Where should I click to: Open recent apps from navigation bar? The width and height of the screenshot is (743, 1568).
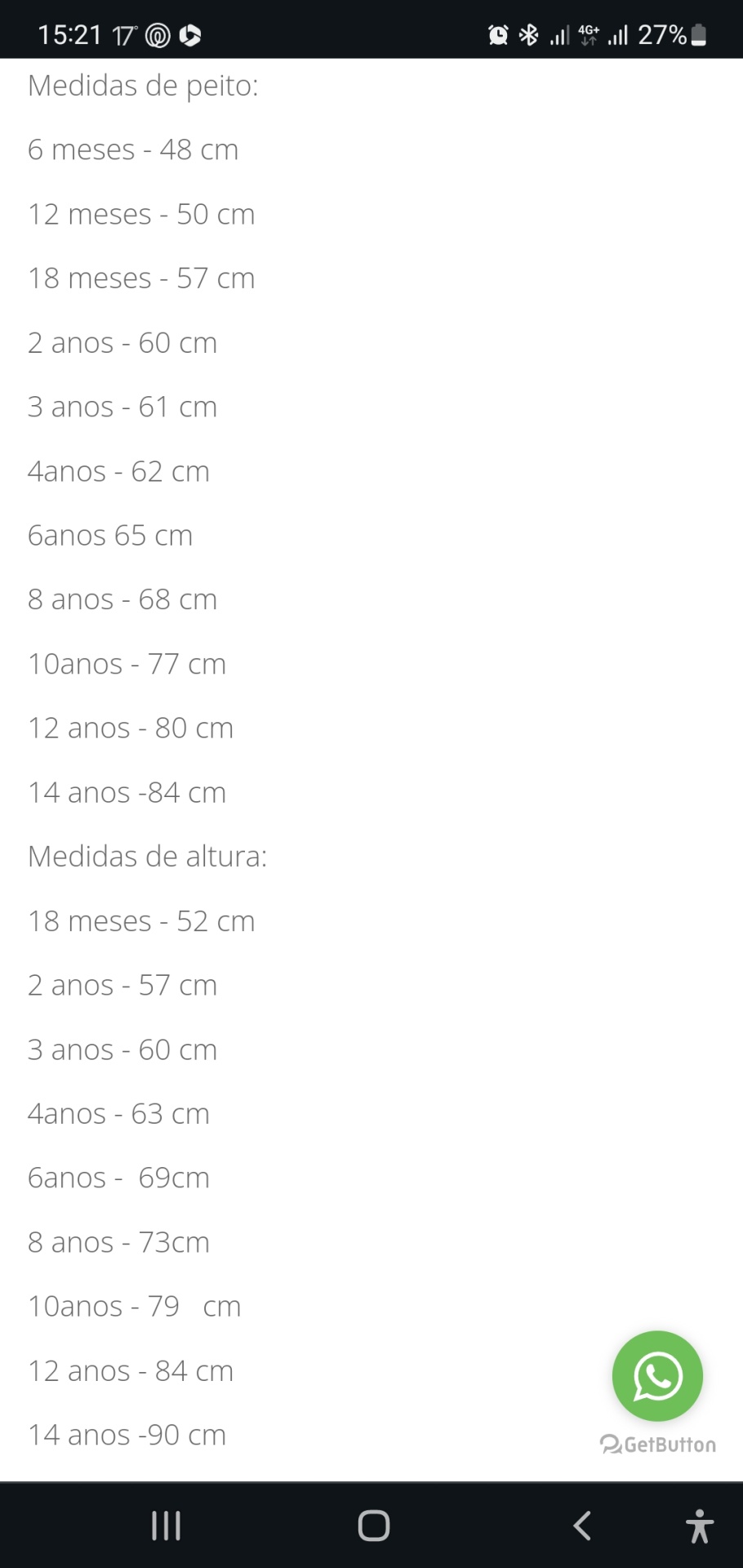(x=166, y=1525)
